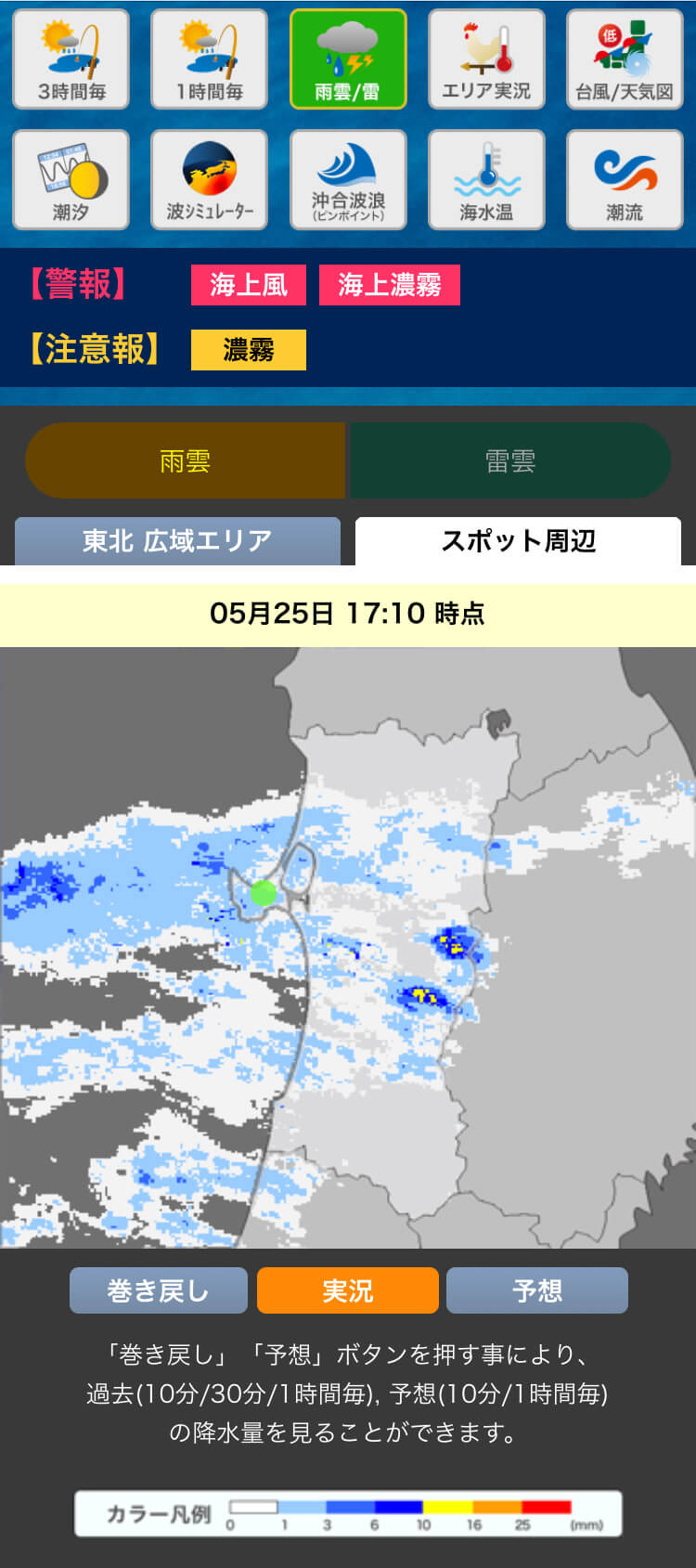The width and height of the screenshot is (696, 1568).
Task: Open the 潮汐 tide icon
Action: (x=71, y=180)
